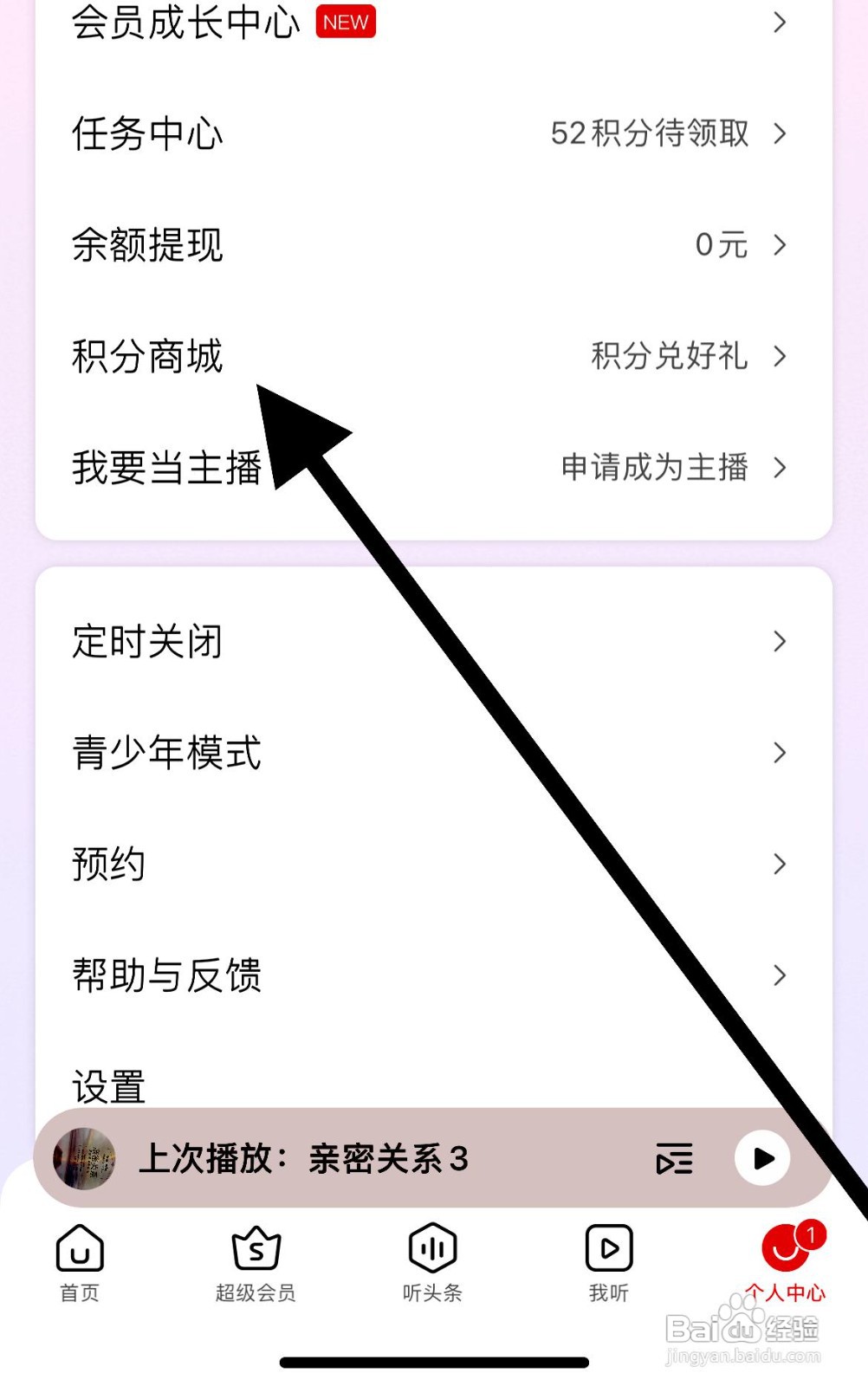This screenshot has height=1386, width=868.
Task: Tap the playlist queue icon in playback bar
Action: 675,1159
